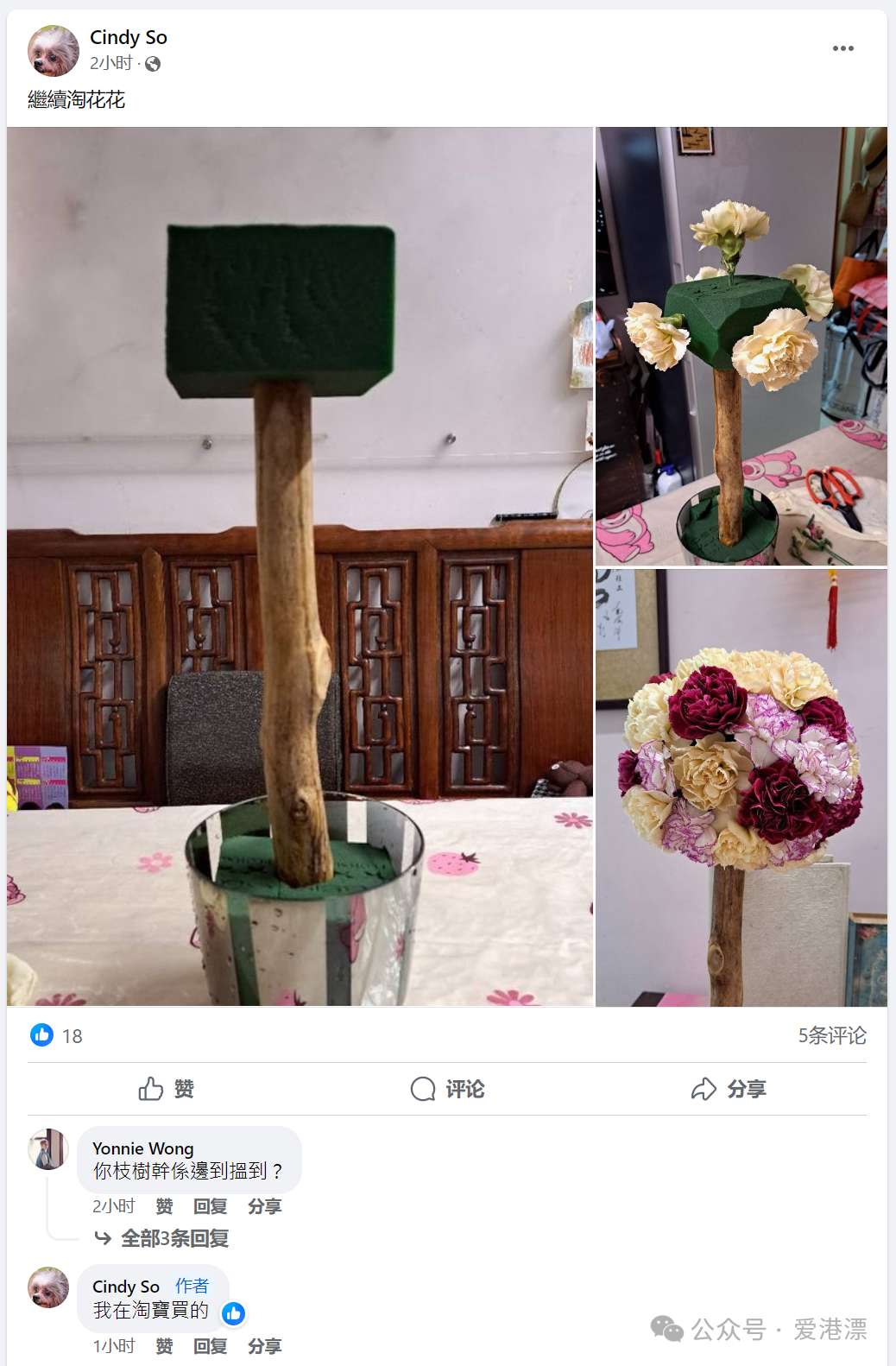Open Cindy So's profile from the post header
This screenshot has width=896, height=1366.
(x=128, y=37)
